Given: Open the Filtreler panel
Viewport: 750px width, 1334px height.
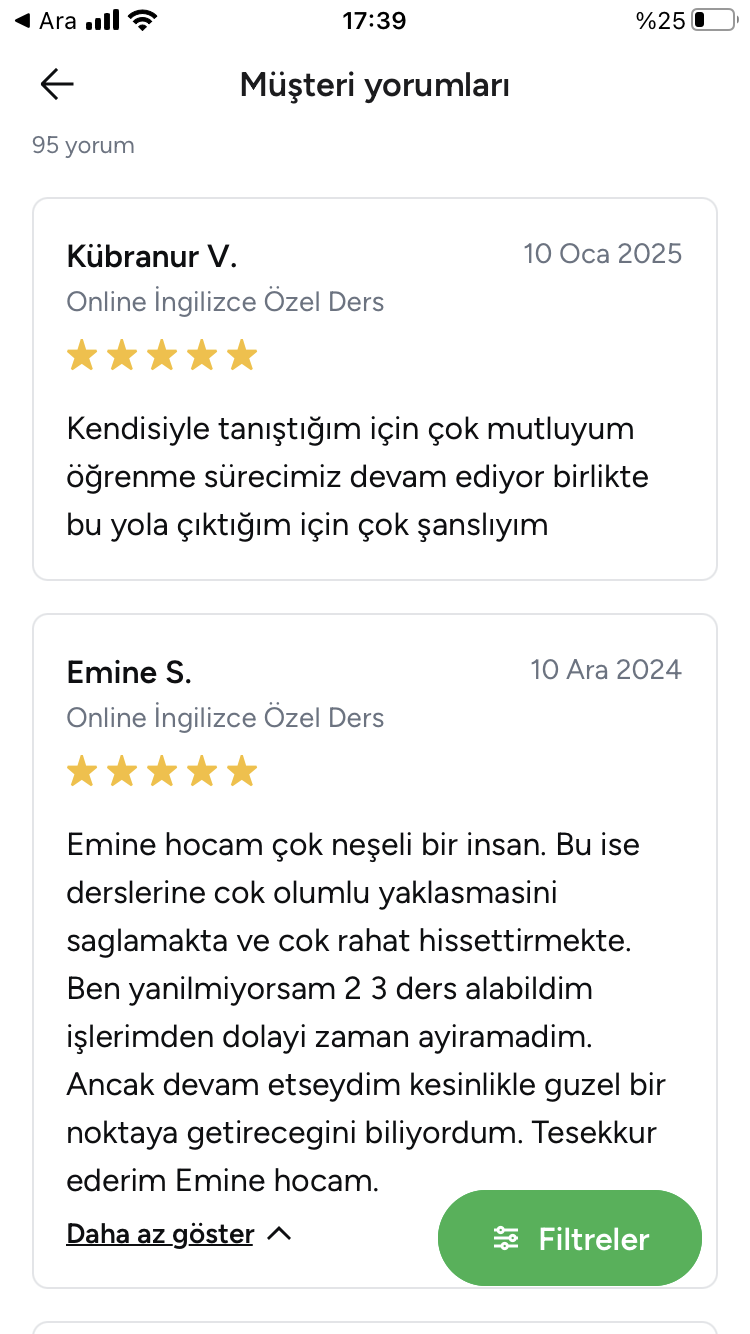Looking at the screenshot, I should (x=569, y=1238).
